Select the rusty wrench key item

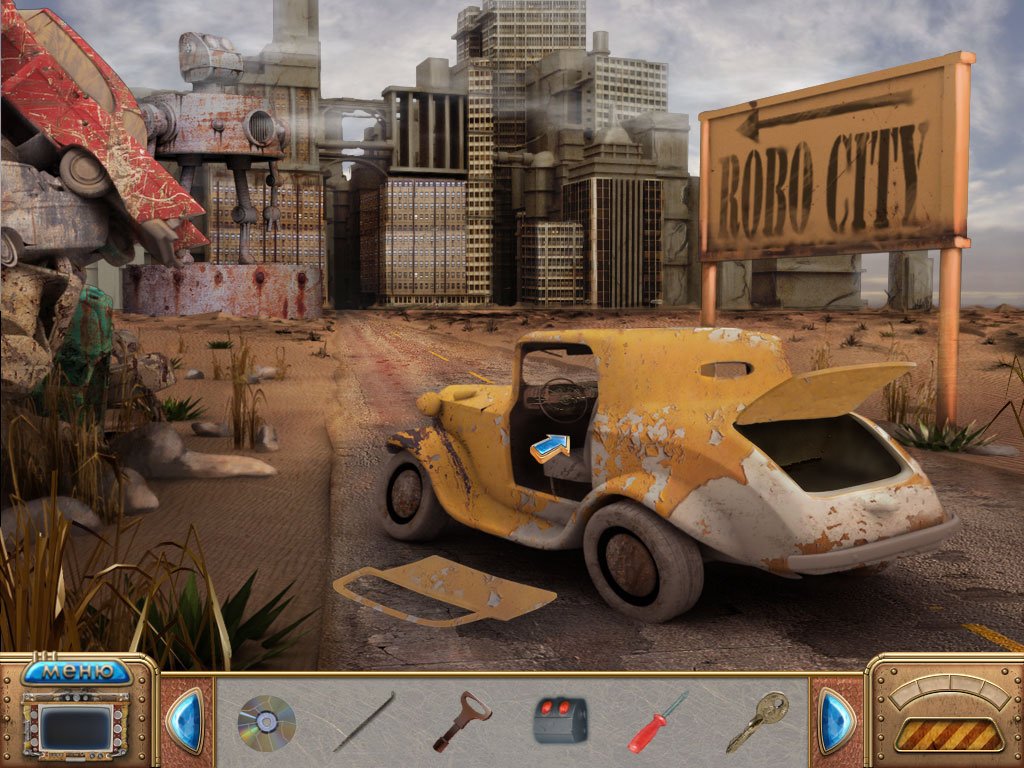tap(461, 721)
